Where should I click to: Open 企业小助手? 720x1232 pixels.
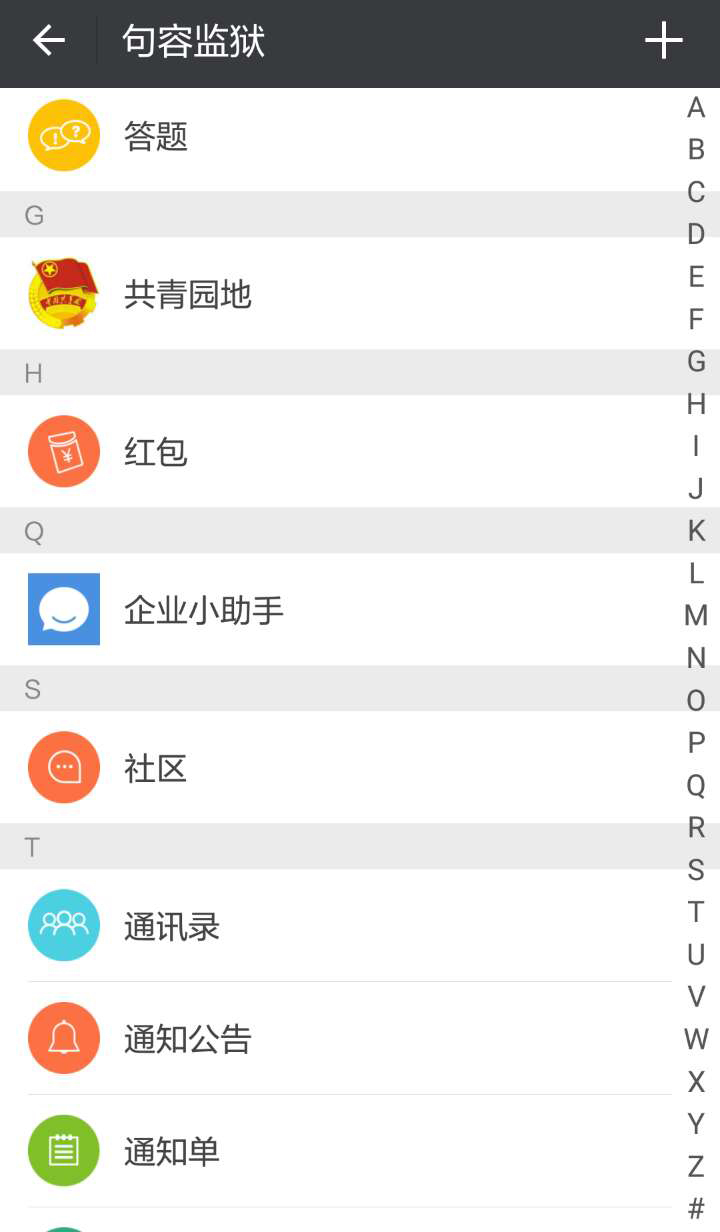pyautogui.click(x=336, y=610)
